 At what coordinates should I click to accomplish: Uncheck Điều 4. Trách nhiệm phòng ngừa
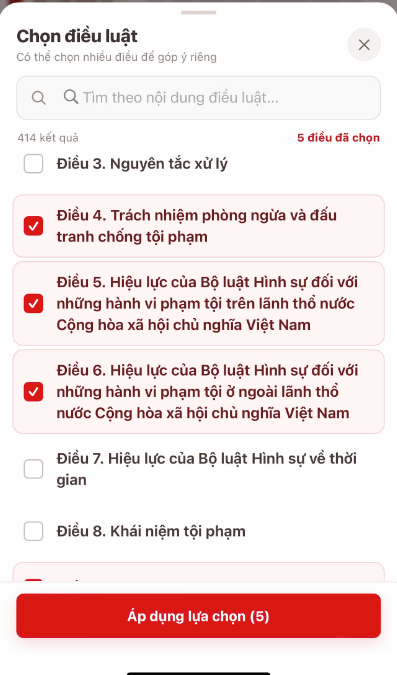(x=33, y=226)
